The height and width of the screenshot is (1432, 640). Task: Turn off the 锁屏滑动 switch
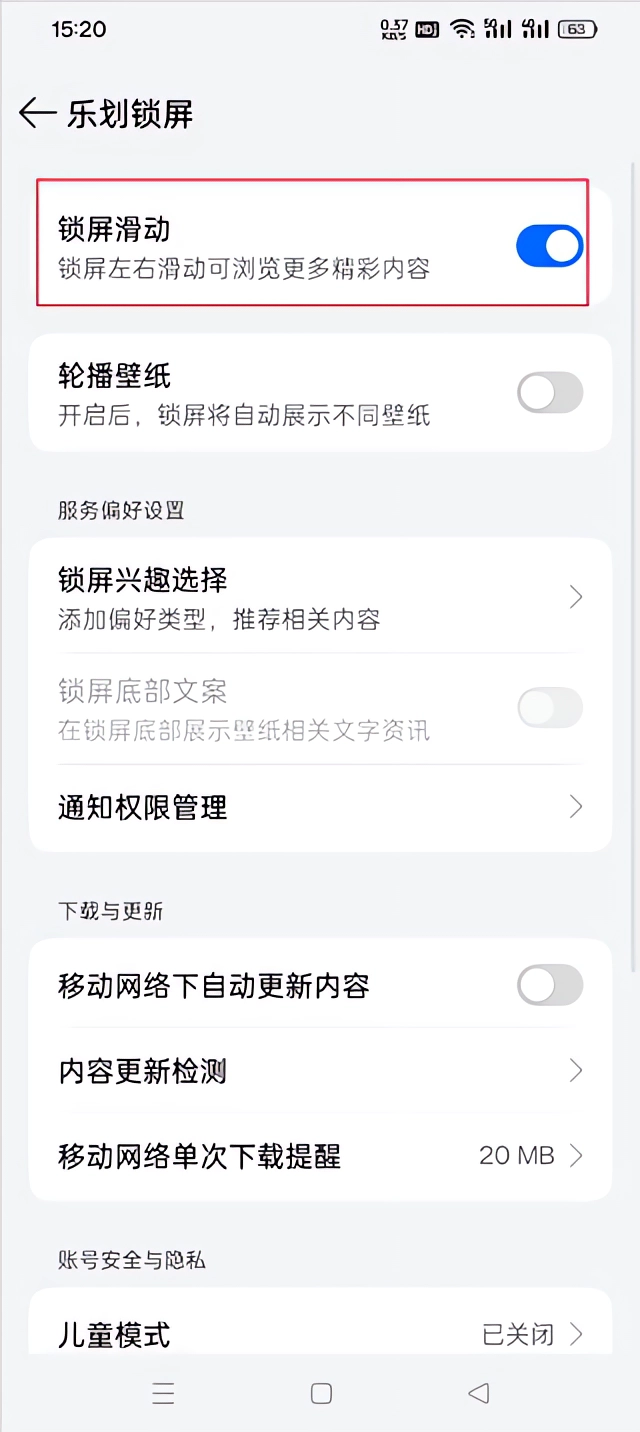point(549,246)
